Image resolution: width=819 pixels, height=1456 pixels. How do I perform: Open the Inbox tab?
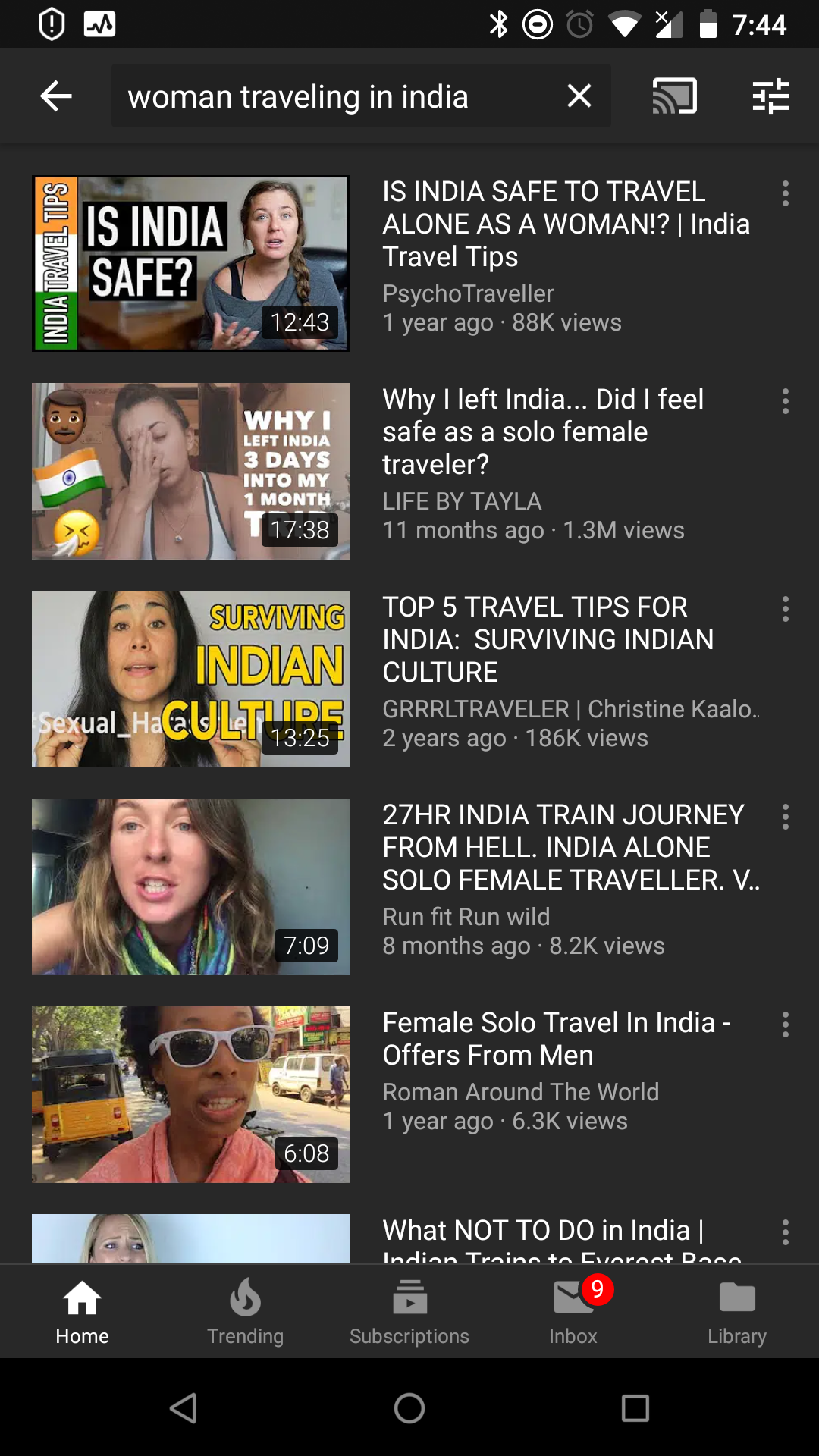pos(573,1312)
